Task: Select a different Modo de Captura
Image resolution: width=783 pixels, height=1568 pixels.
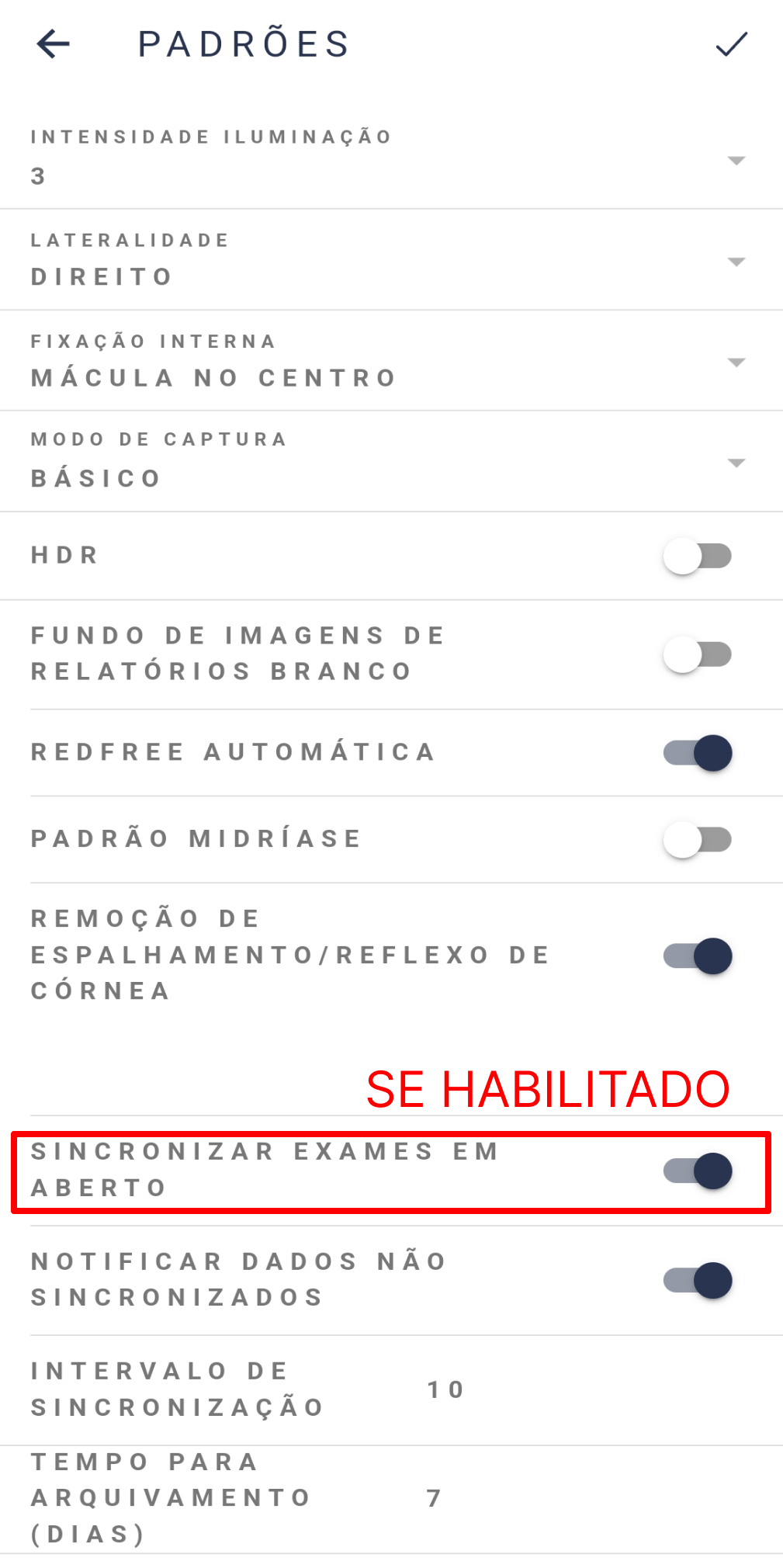Action: 391,461
